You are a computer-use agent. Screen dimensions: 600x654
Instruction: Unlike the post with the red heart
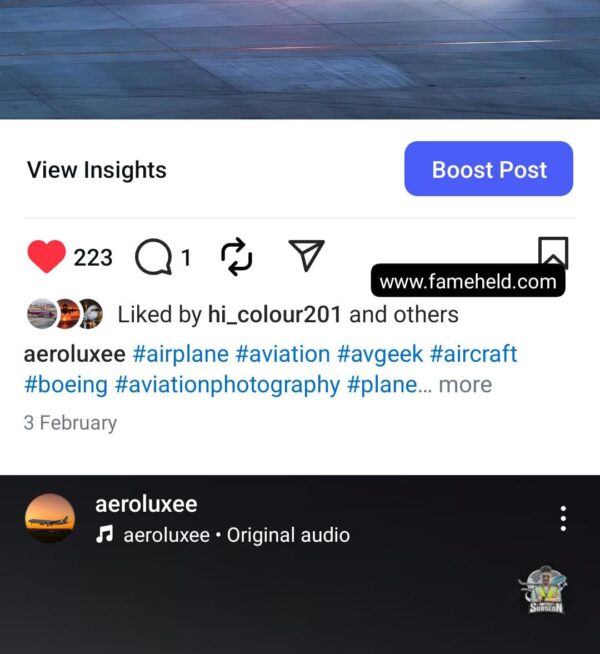coord(46,257)
